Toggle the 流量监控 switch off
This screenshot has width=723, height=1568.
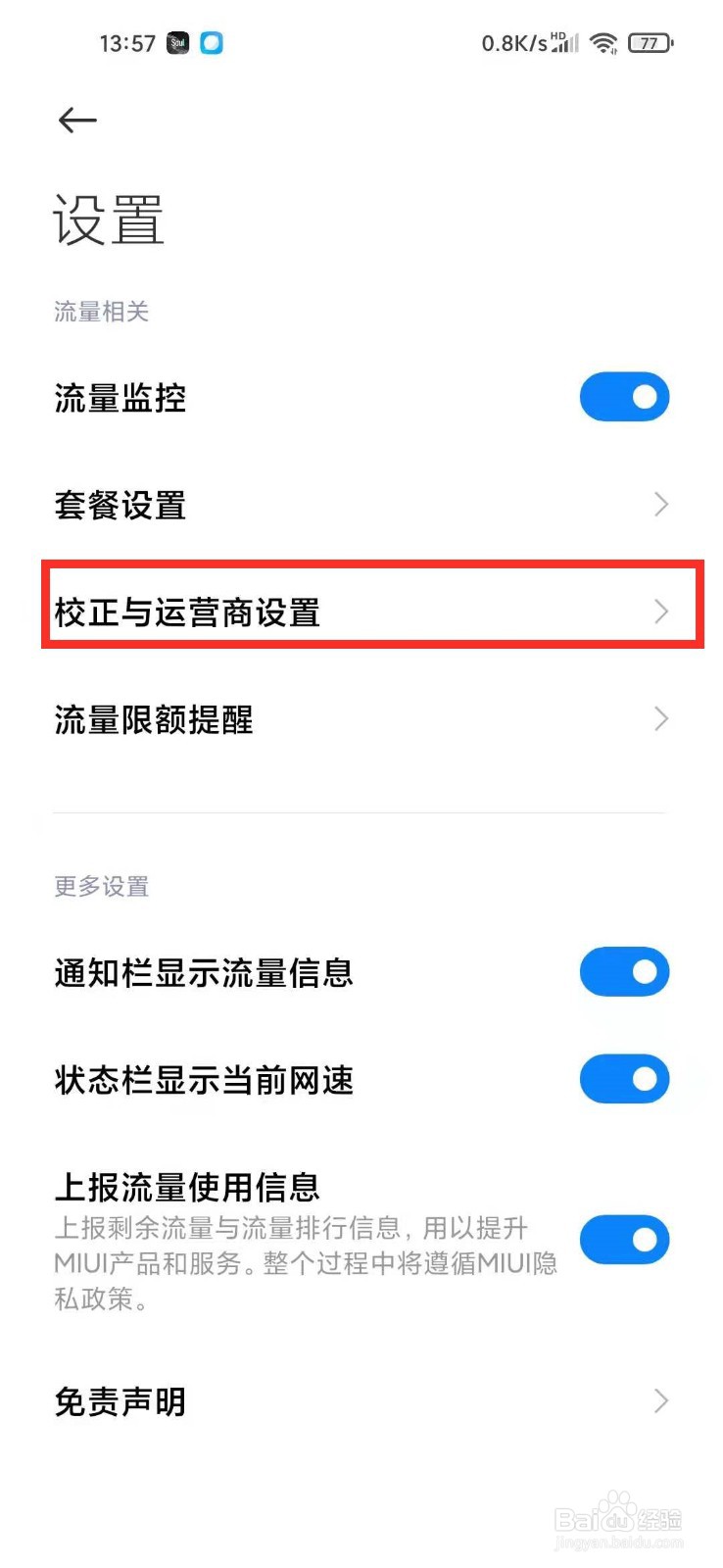[x=624, y=397]
